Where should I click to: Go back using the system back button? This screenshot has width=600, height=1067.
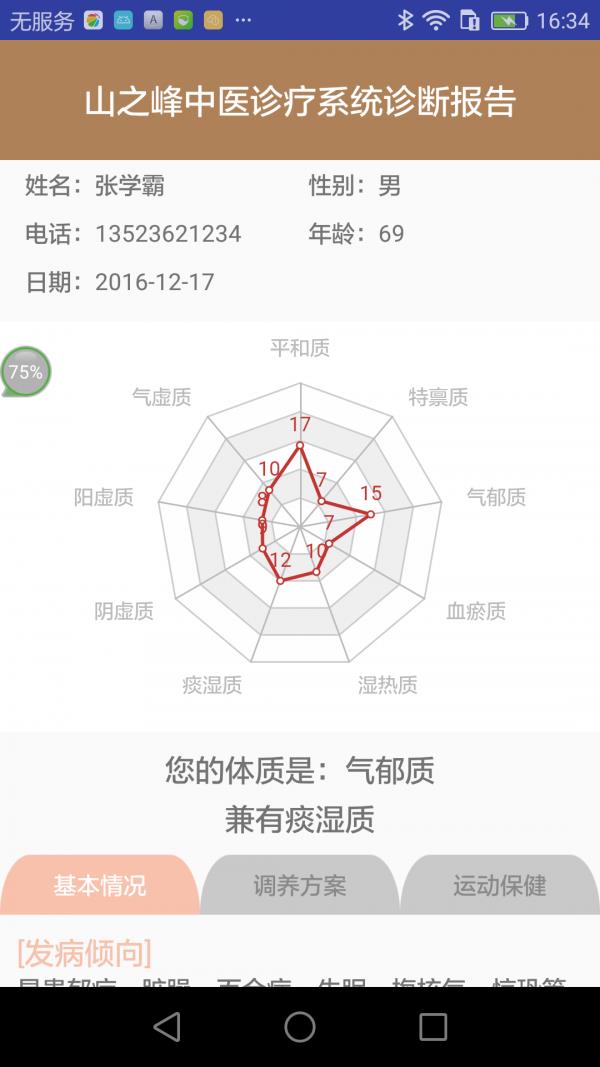point(167,1026)
